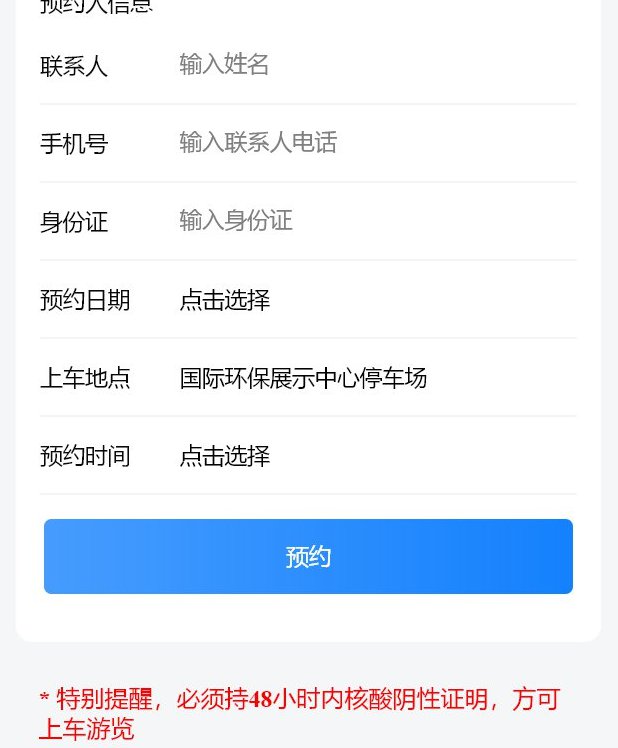Open the 预约日期 date picker
The height and width of the screenshot is (748, 618).
tap(376, 300)
